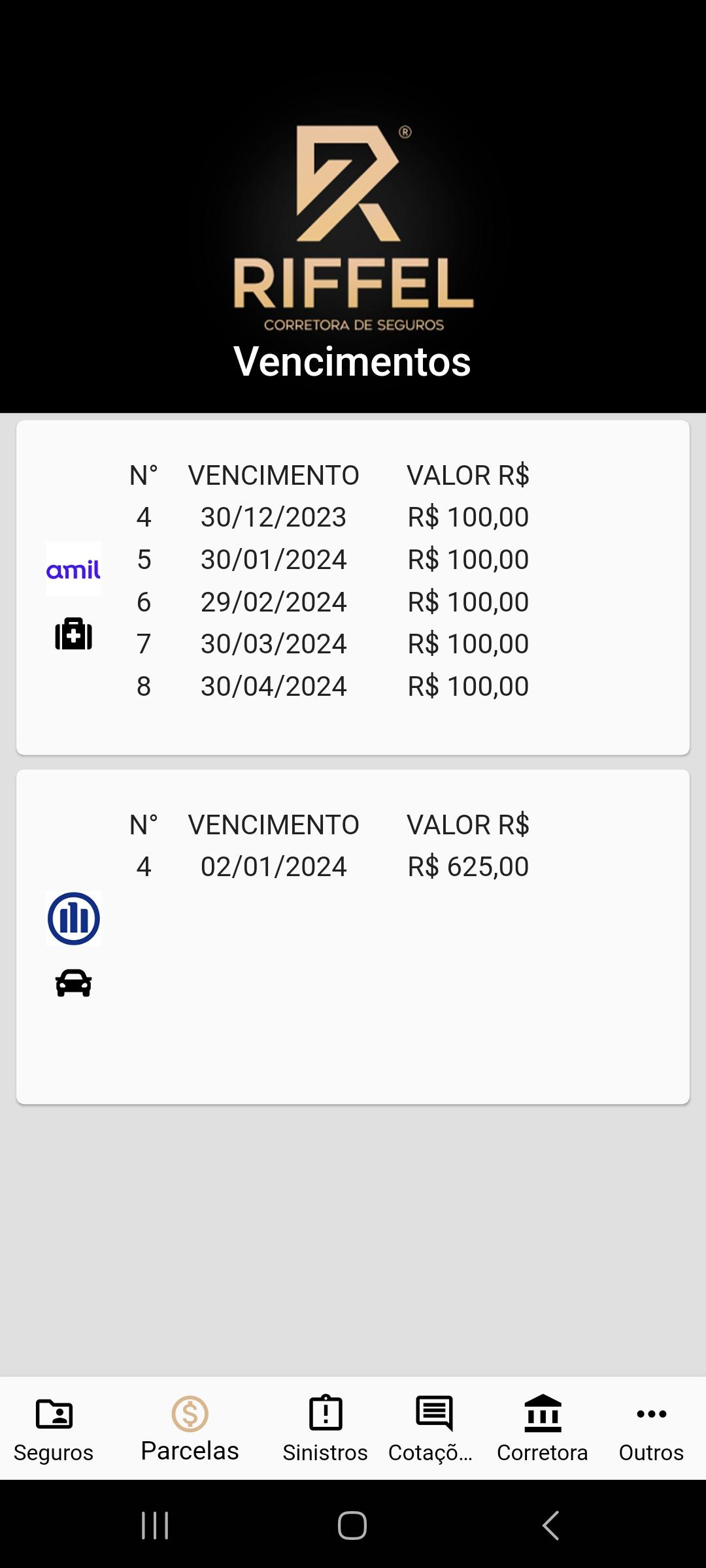The image size is (706, 1568).
Task: Open the Amil health plan installments card
Action: (x=353, y=587)
